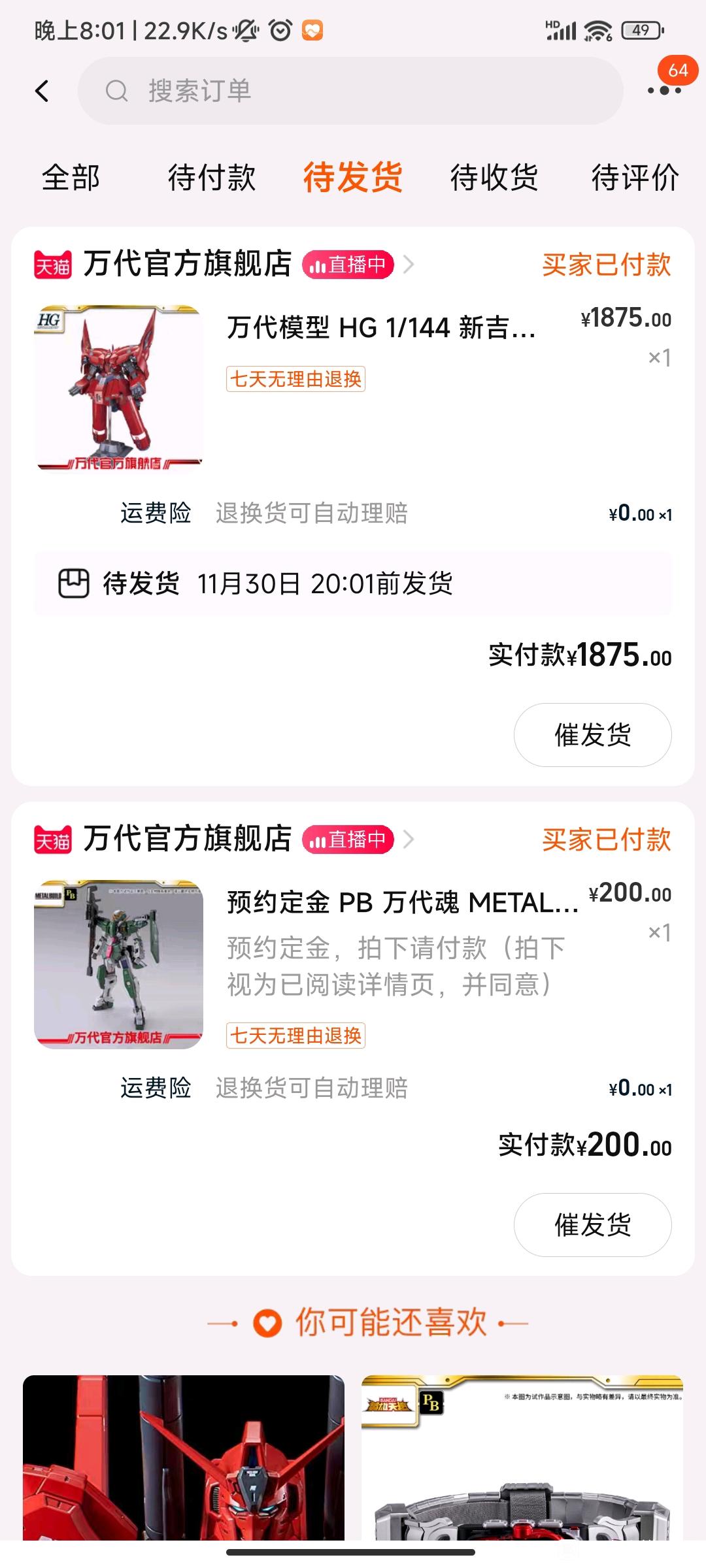706x1568 pixels.
Task: Switch to the 待付款 tab
Action: point(211,178)
